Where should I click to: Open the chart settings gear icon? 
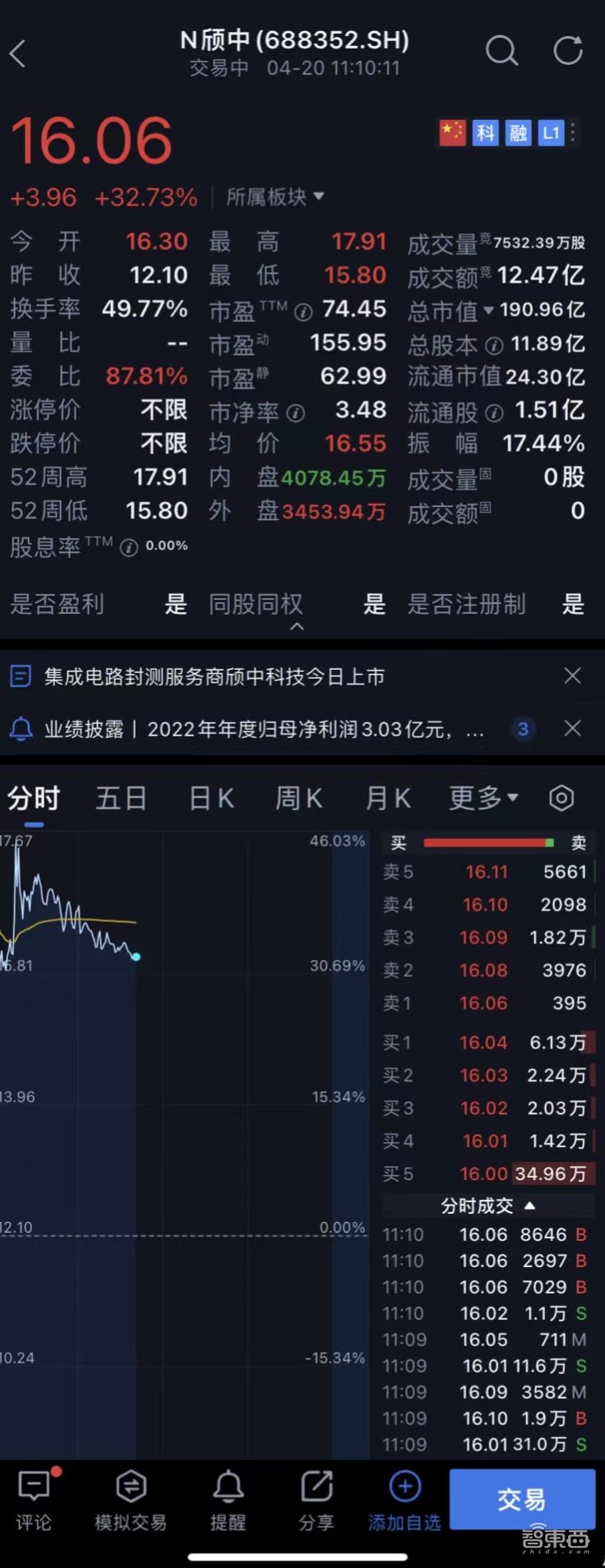pyautogui.click(x=561, y=797)
